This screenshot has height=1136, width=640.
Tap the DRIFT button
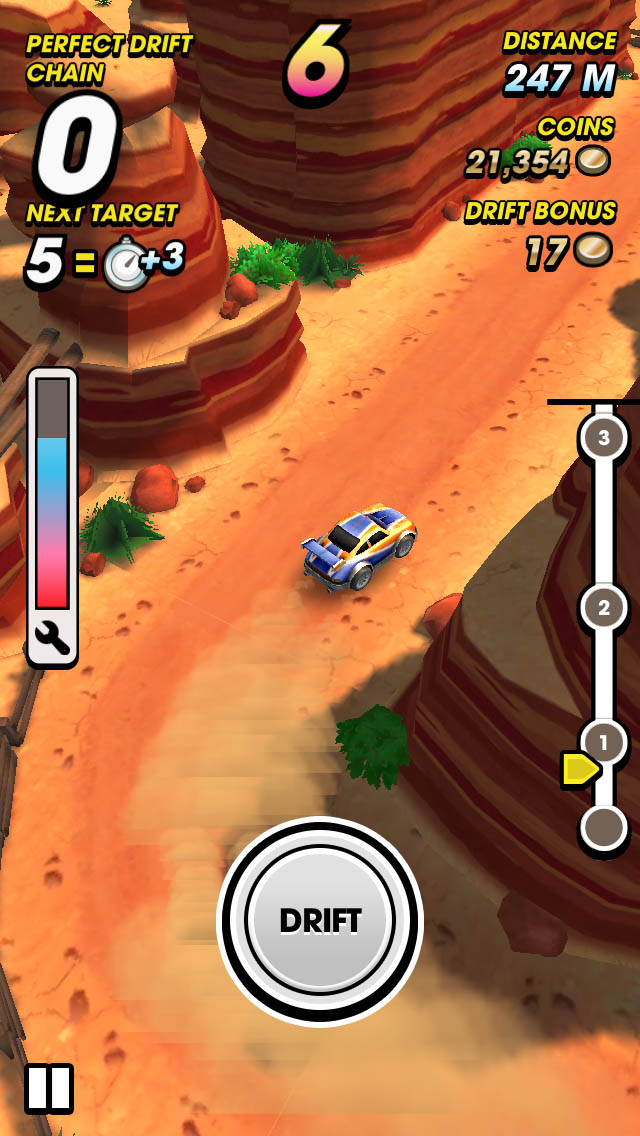[x=320, y=921]
